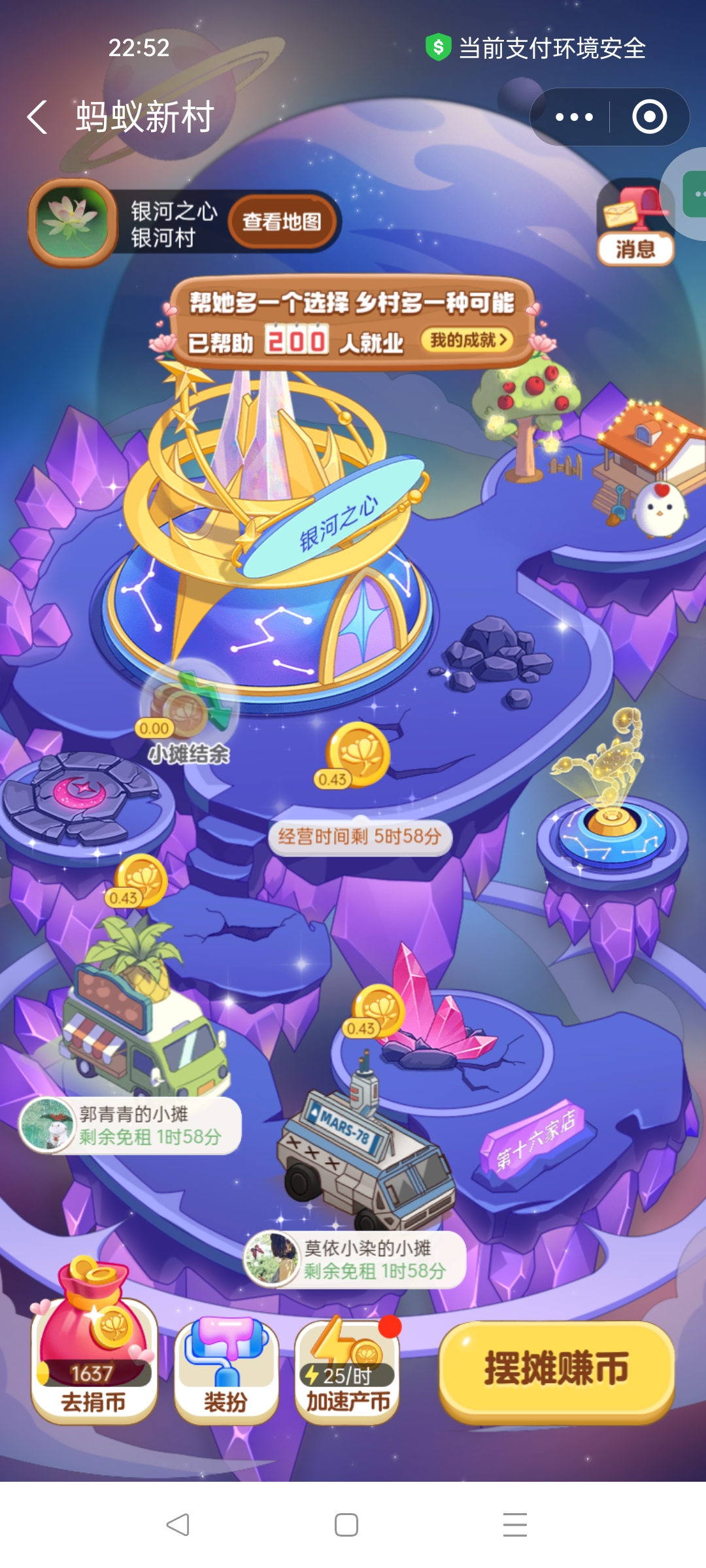The image size is (706, 1568).
Task: Open the 第十六家店 shop sign
Action: (x=536, y=1140)
